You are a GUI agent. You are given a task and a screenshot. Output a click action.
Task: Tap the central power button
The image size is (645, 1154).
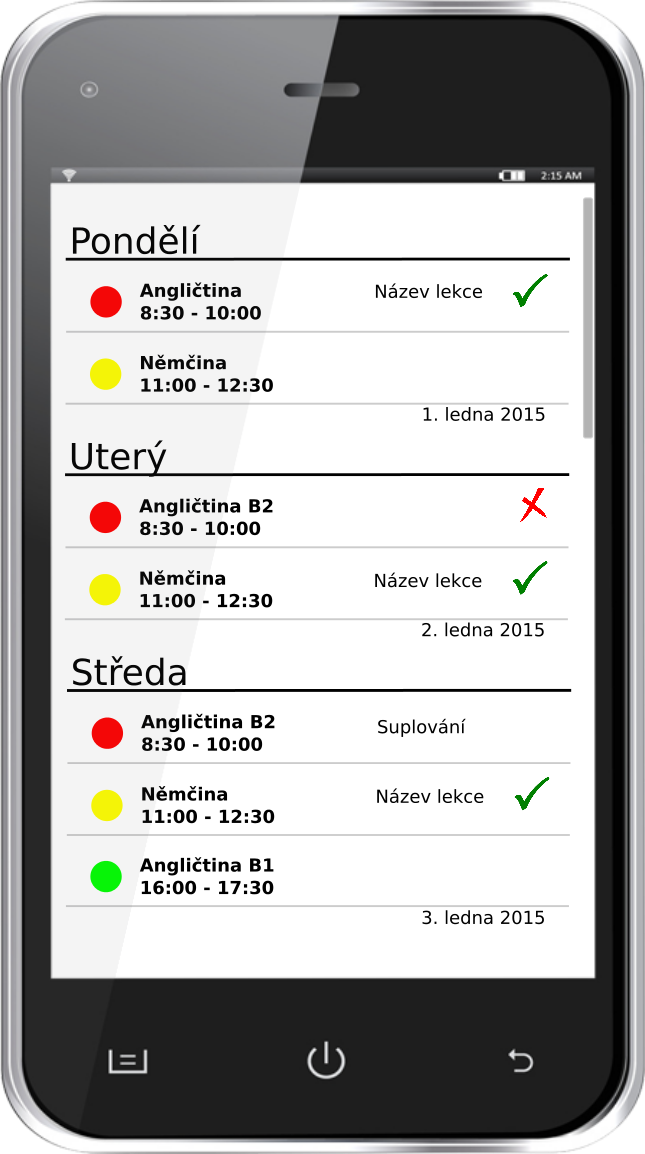(x=326, y=1061)
